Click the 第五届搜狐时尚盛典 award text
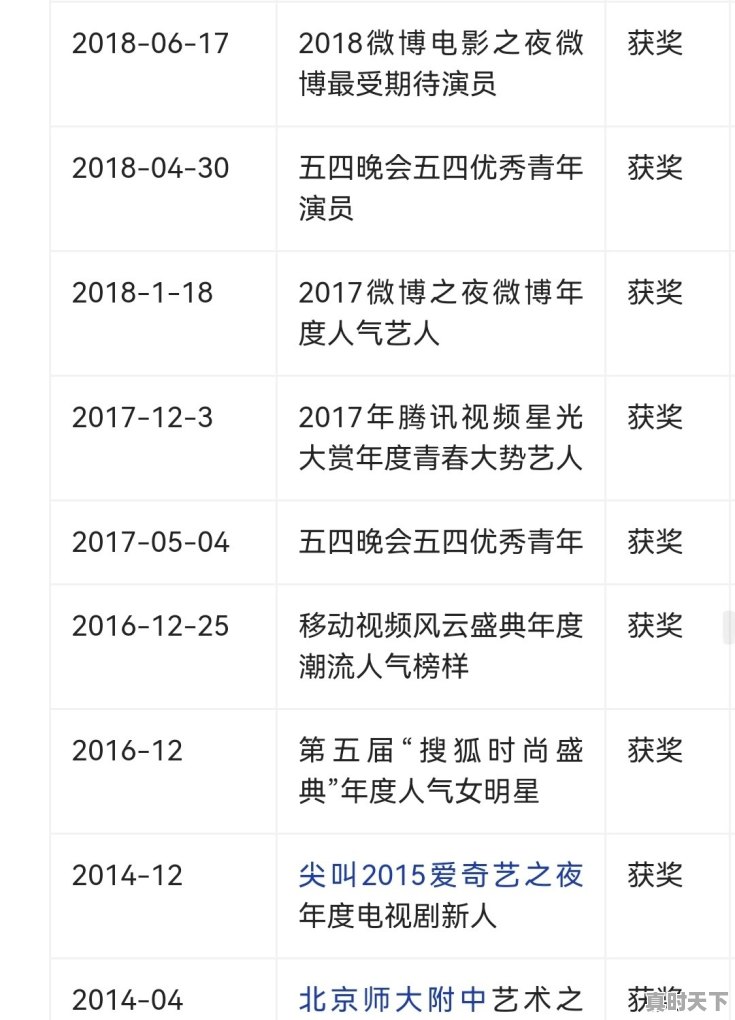Viewport: 735px width, 1020px height. [441, 770]
